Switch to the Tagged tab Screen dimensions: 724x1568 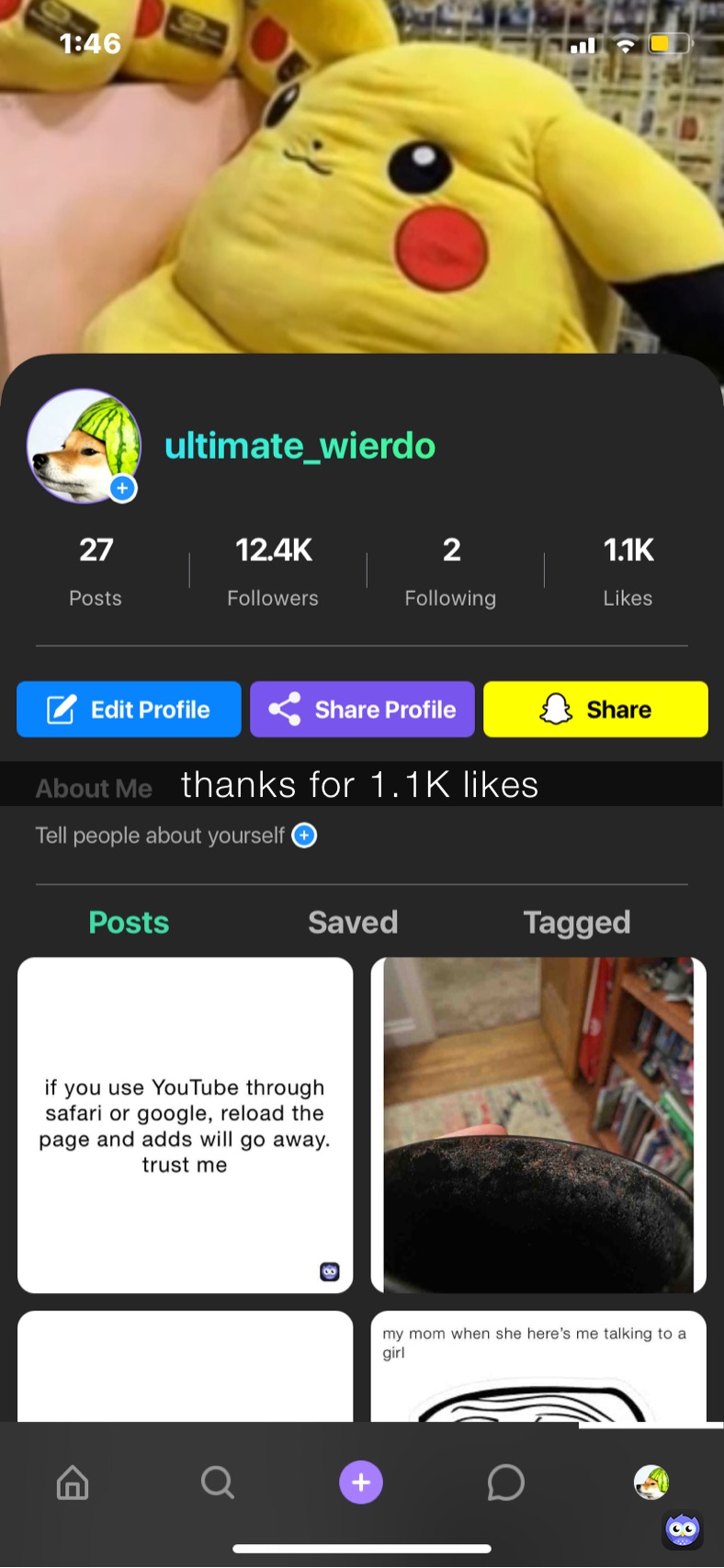pos(576,922)
